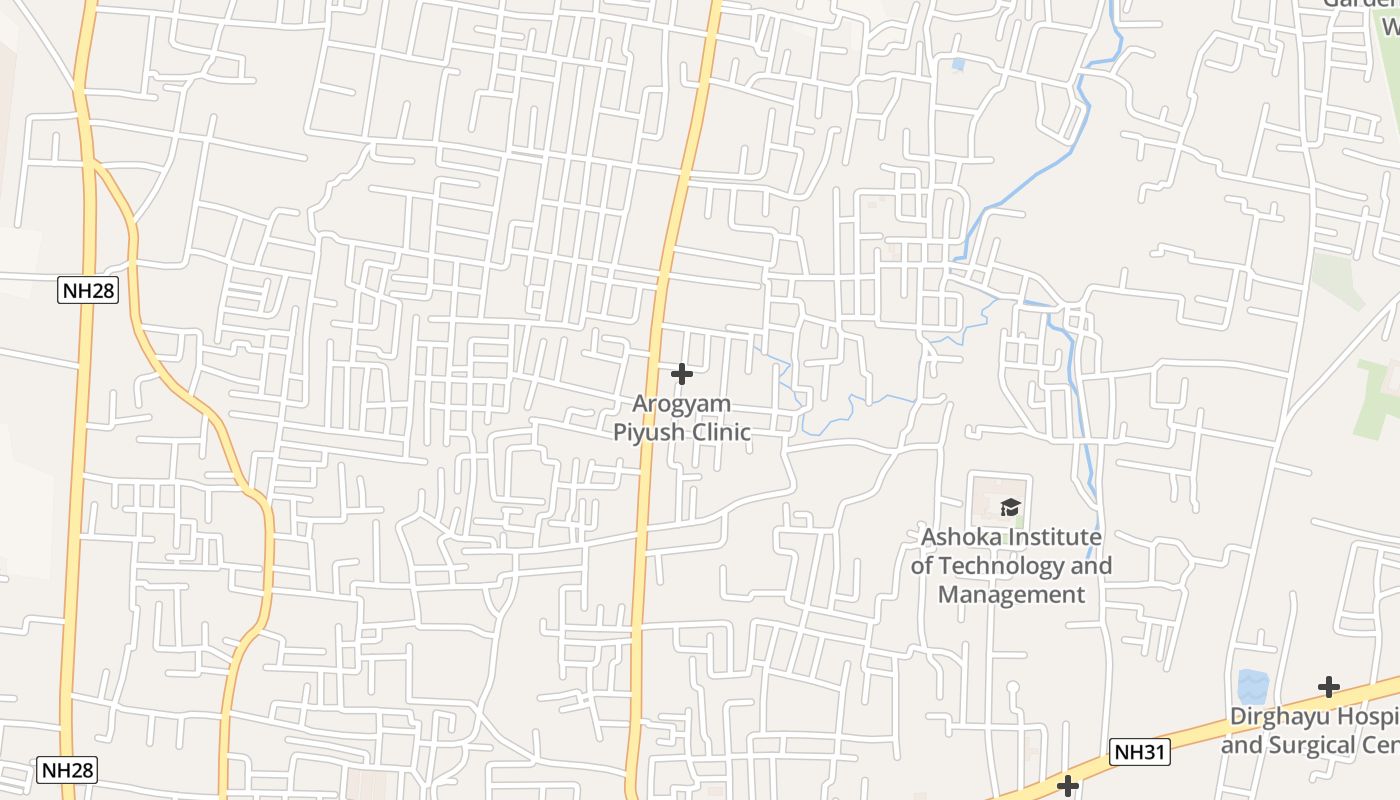Tap the Dirghayu Hospital map marker

[x=1328, y=687]
